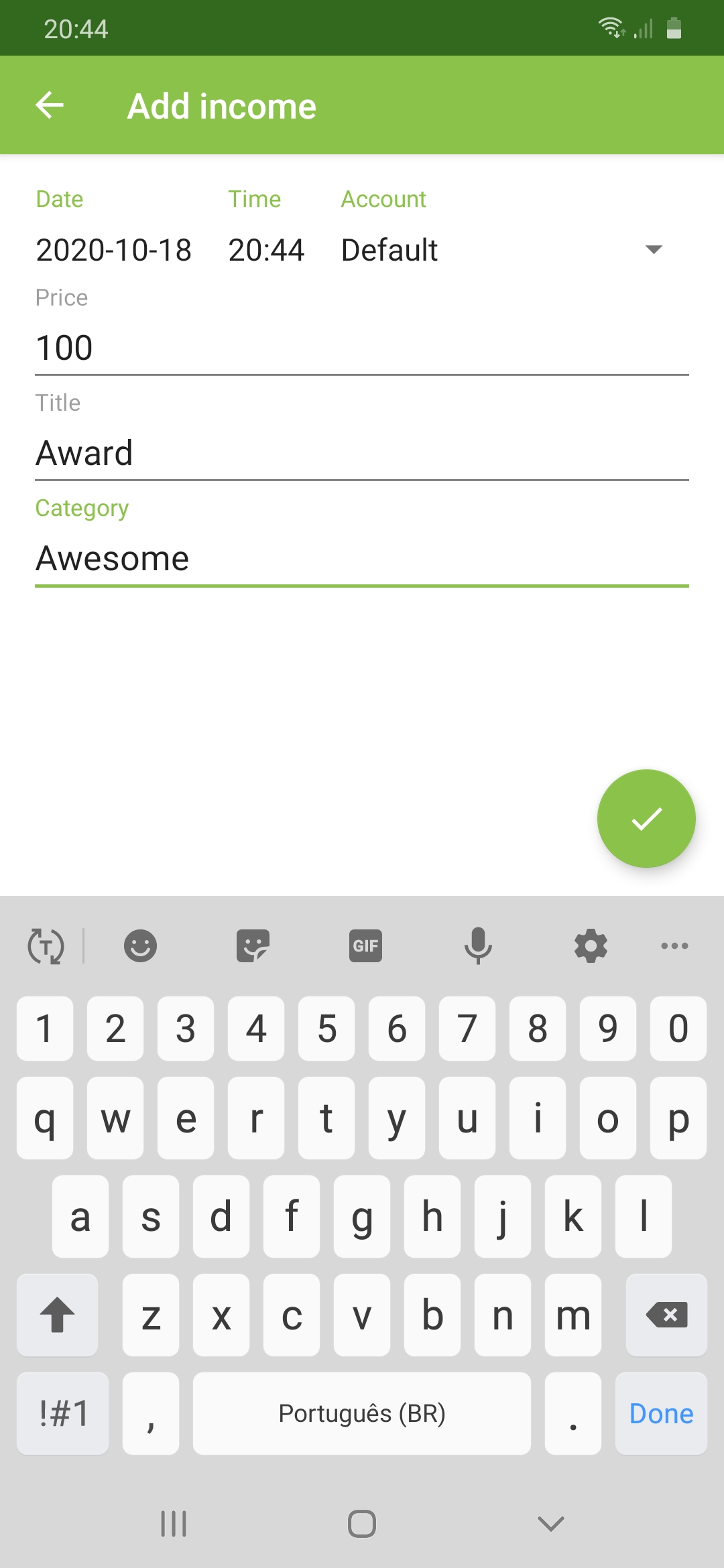
Task: Tap the Português (BR) space bar
Action: pyautogui.click(x=362, y=1413)
